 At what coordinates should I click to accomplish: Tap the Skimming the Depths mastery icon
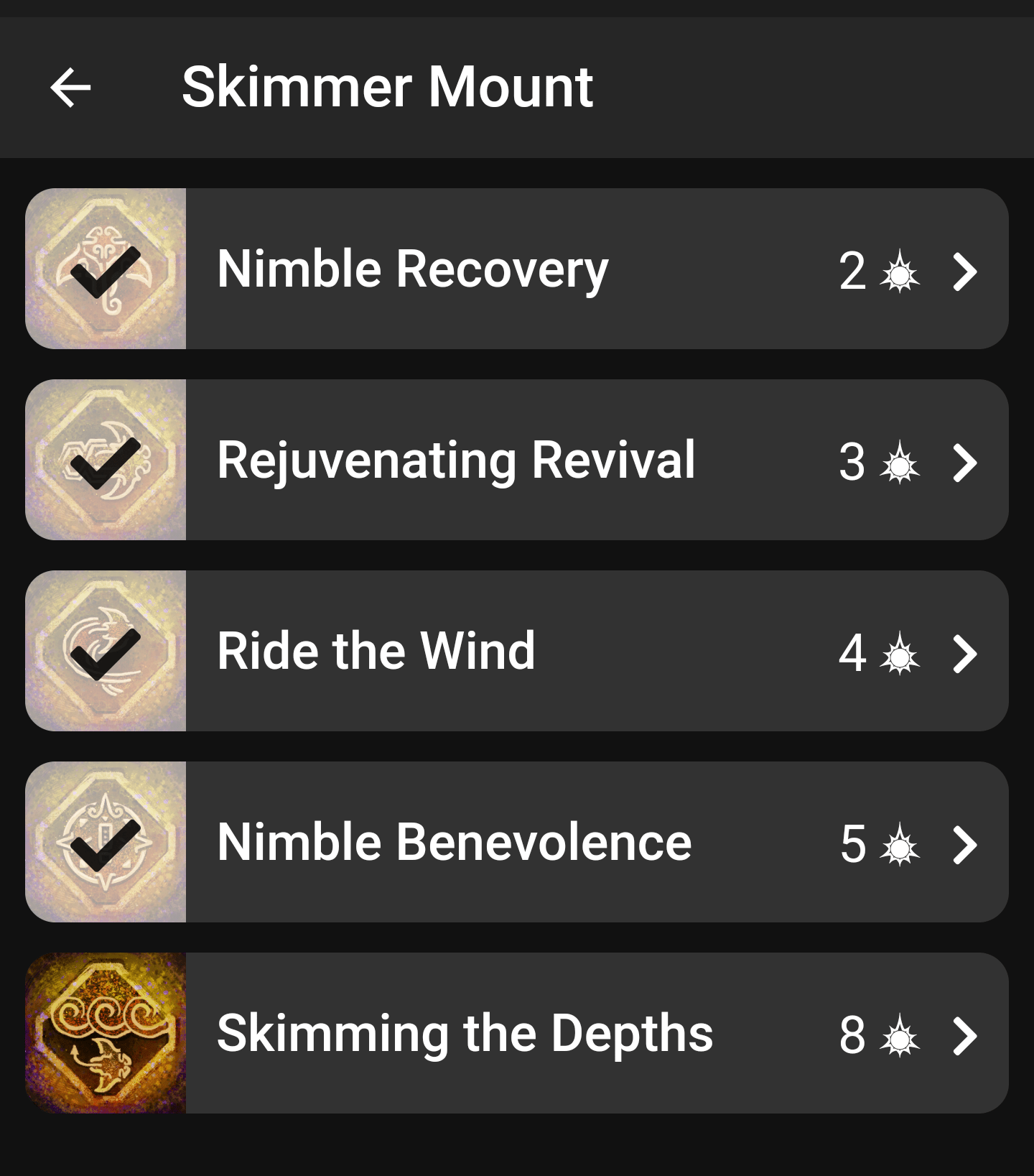106,1035
